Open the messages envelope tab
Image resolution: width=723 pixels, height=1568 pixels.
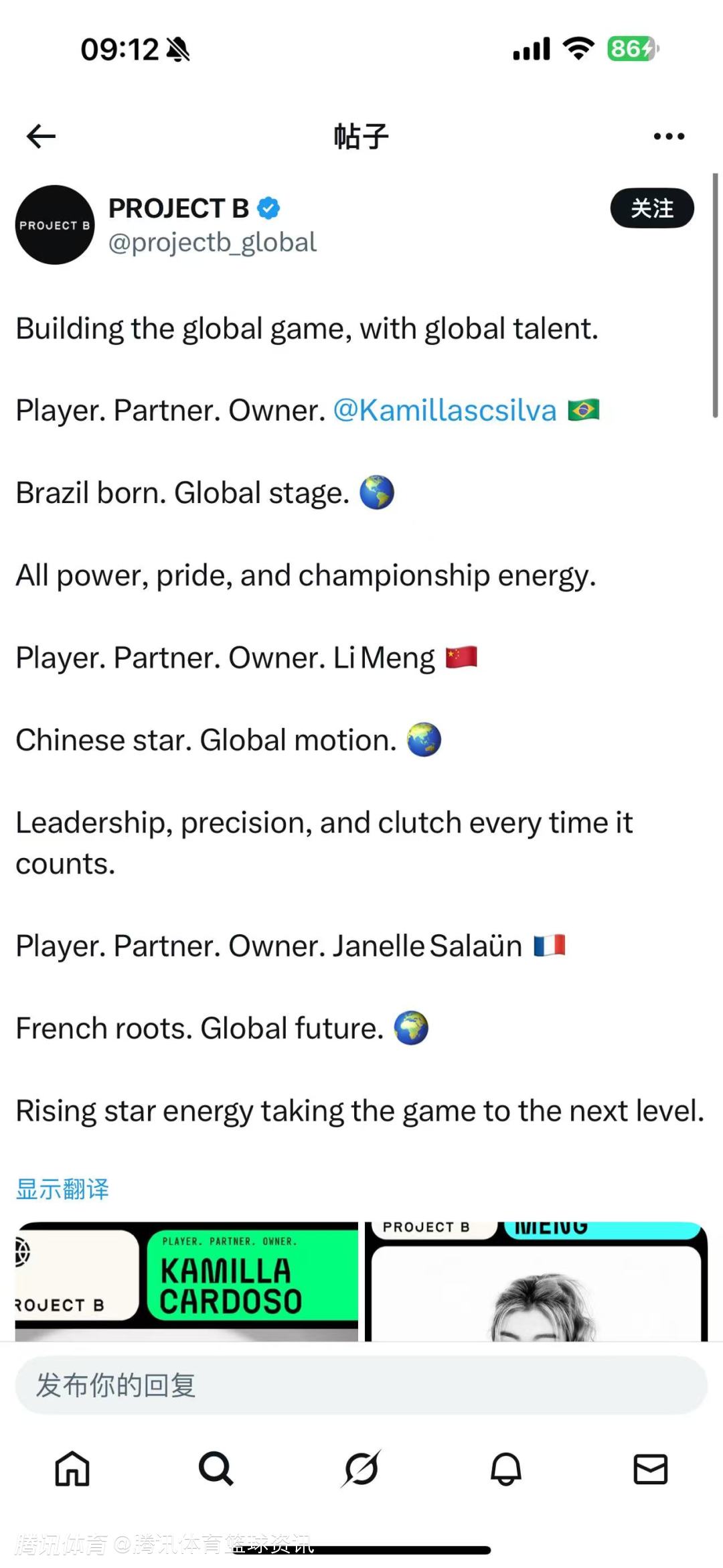point(651,1469)
